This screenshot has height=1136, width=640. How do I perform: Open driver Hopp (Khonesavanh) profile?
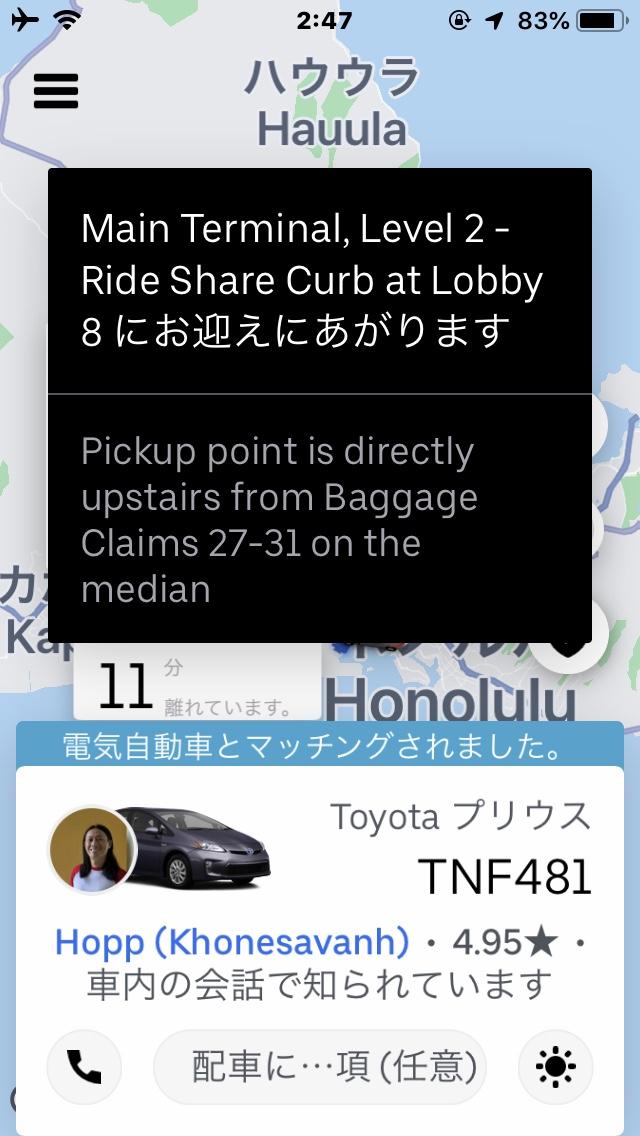click(232, 942)
